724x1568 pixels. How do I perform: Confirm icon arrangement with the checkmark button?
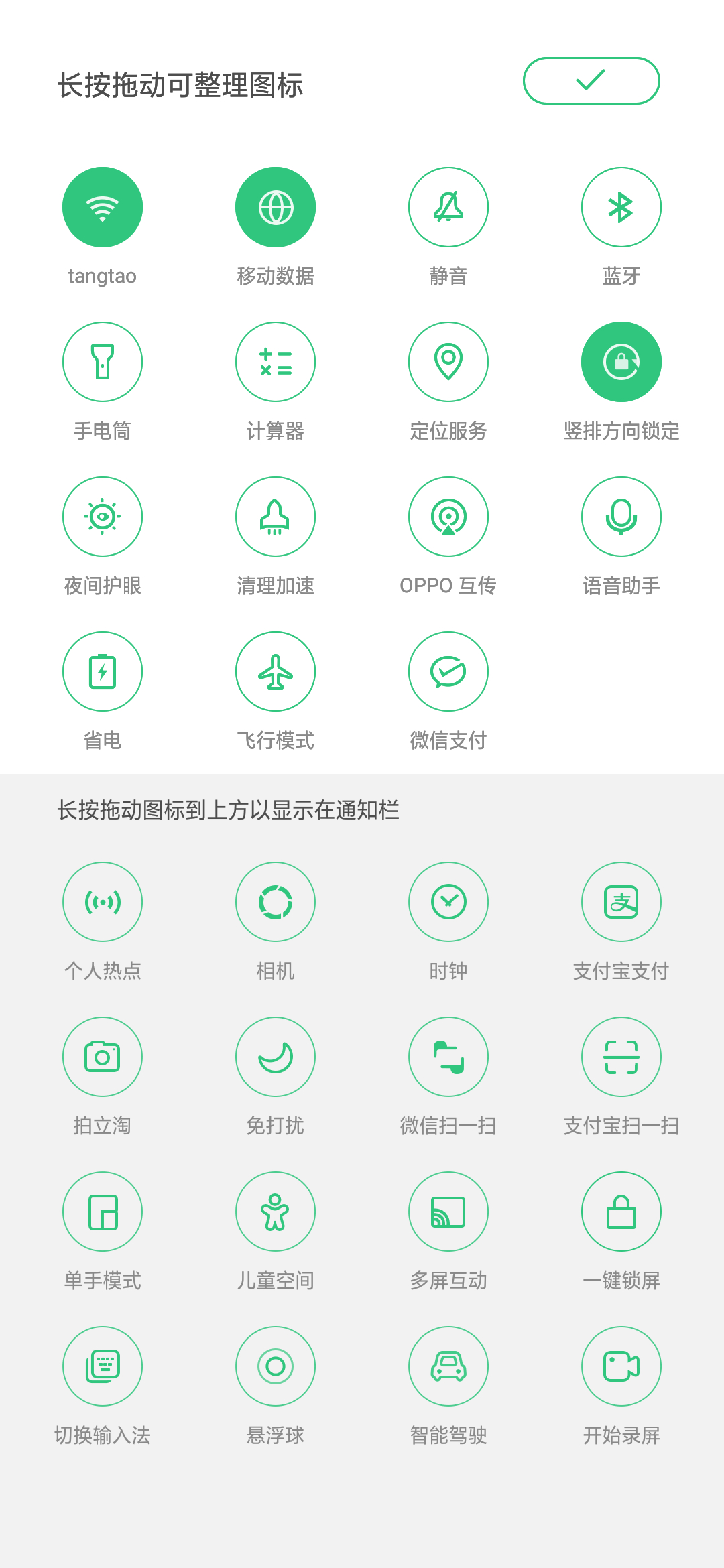(x=591, y=81)
